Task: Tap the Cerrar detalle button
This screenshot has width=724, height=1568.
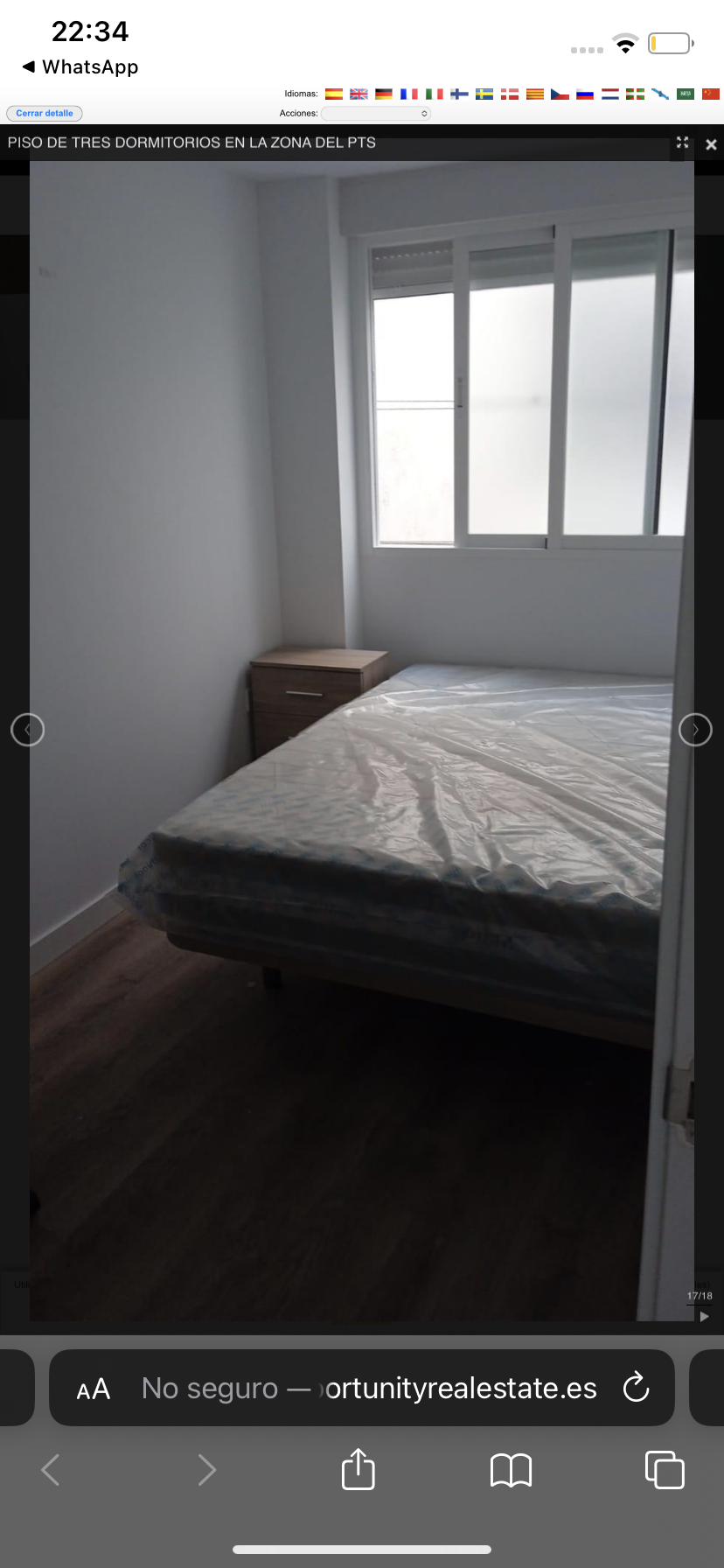Action: coord(45,113)
